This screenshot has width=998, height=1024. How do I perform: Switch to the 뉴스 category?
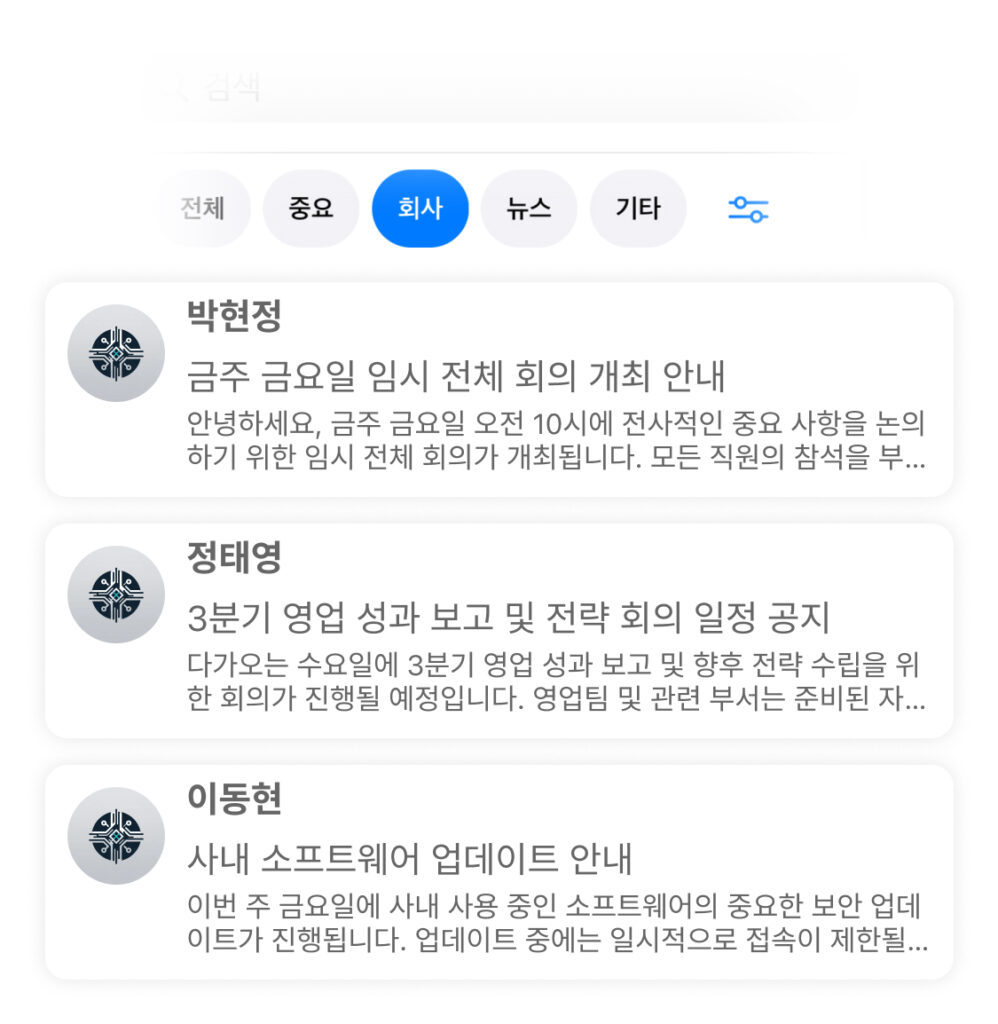click(528, 209)
